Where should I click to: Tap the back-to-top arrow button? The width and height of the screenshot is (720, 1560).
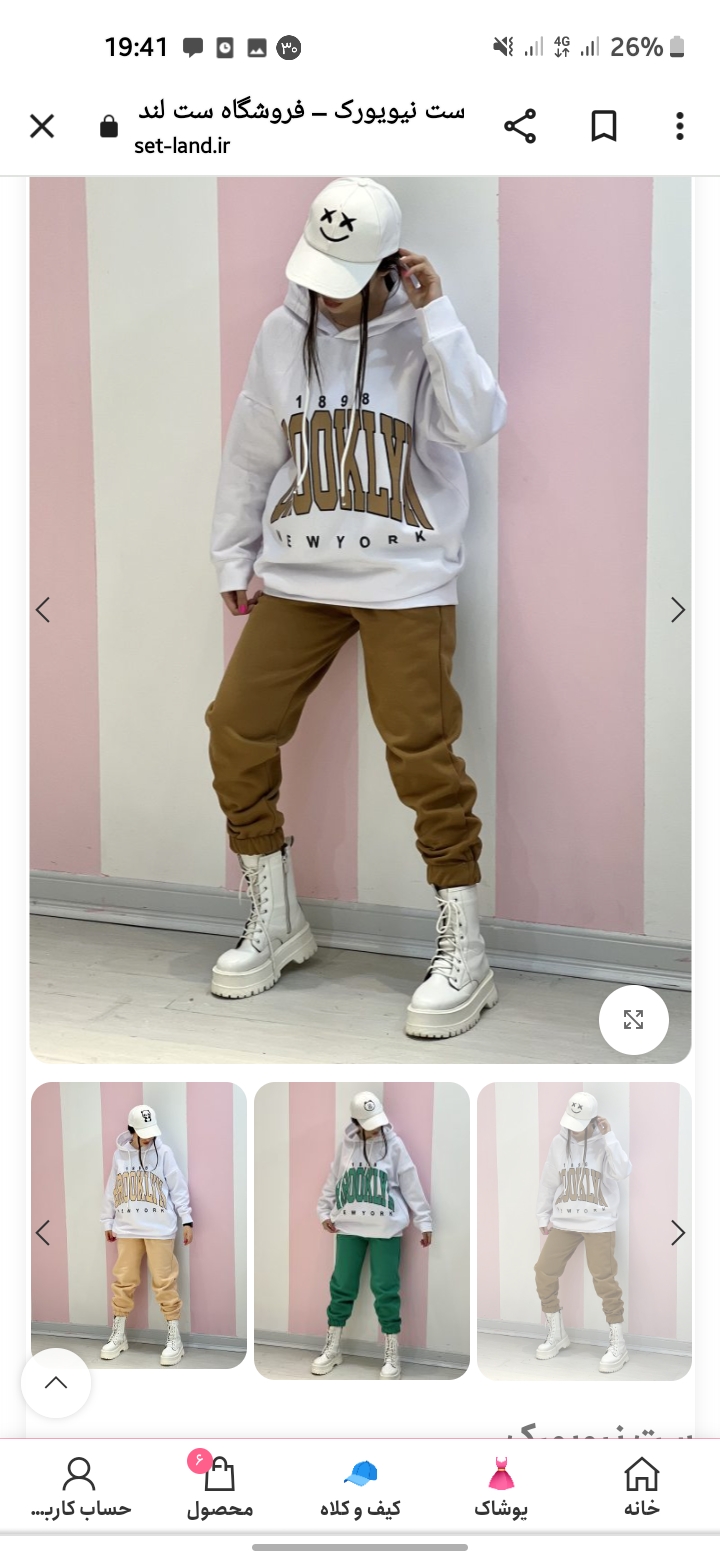[x=56, y=1383]
